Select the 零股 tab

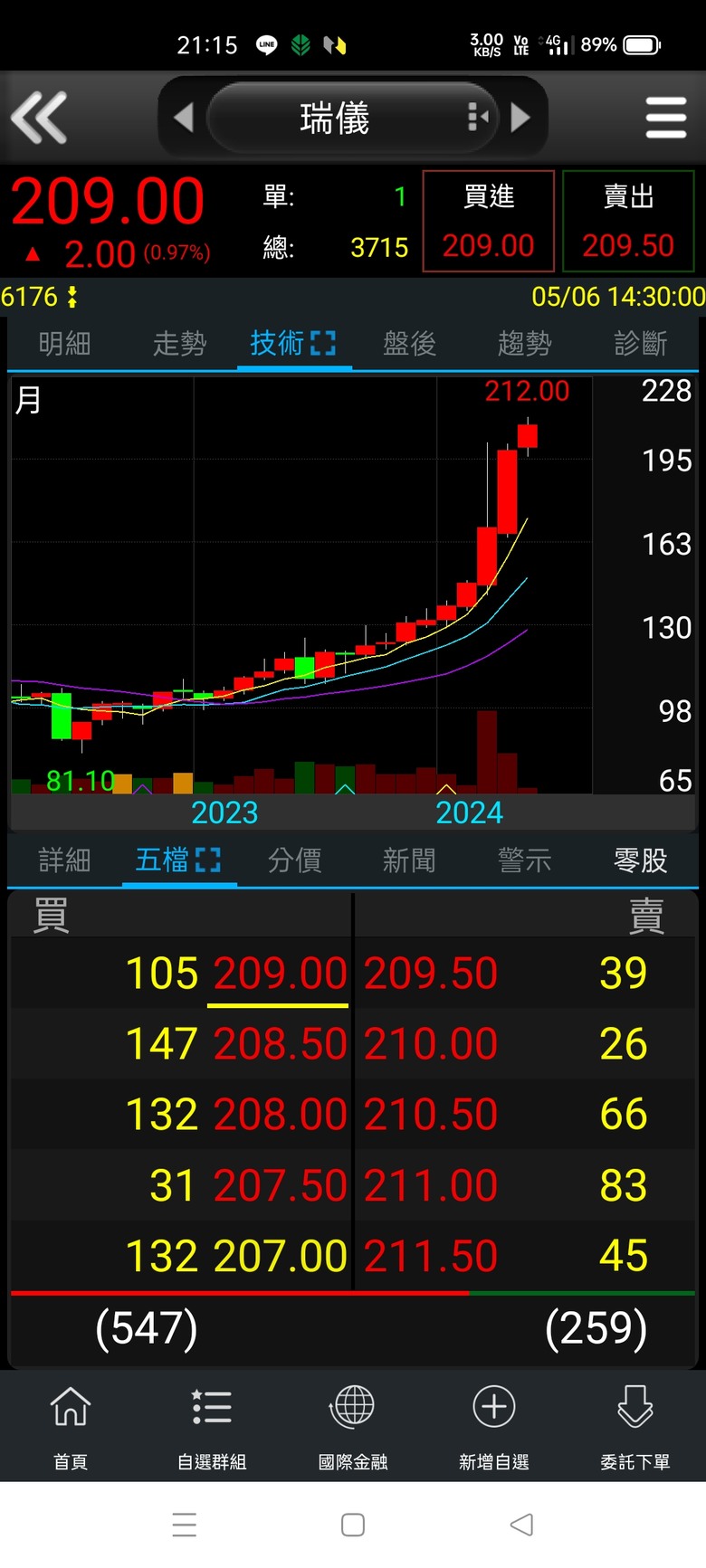coord(640,860)
